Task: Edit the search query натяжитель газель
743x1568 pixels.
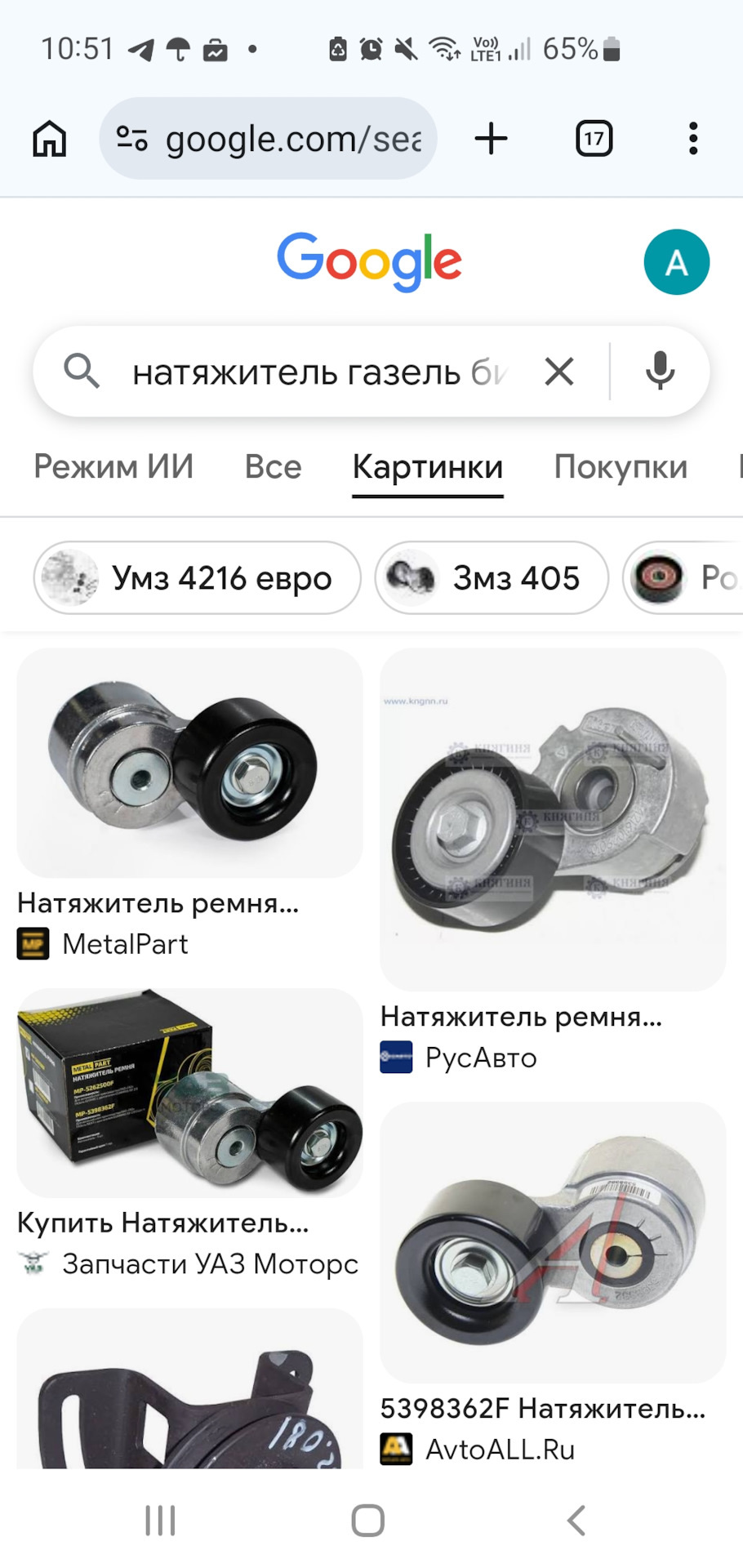Action: (x=318, y=372)
